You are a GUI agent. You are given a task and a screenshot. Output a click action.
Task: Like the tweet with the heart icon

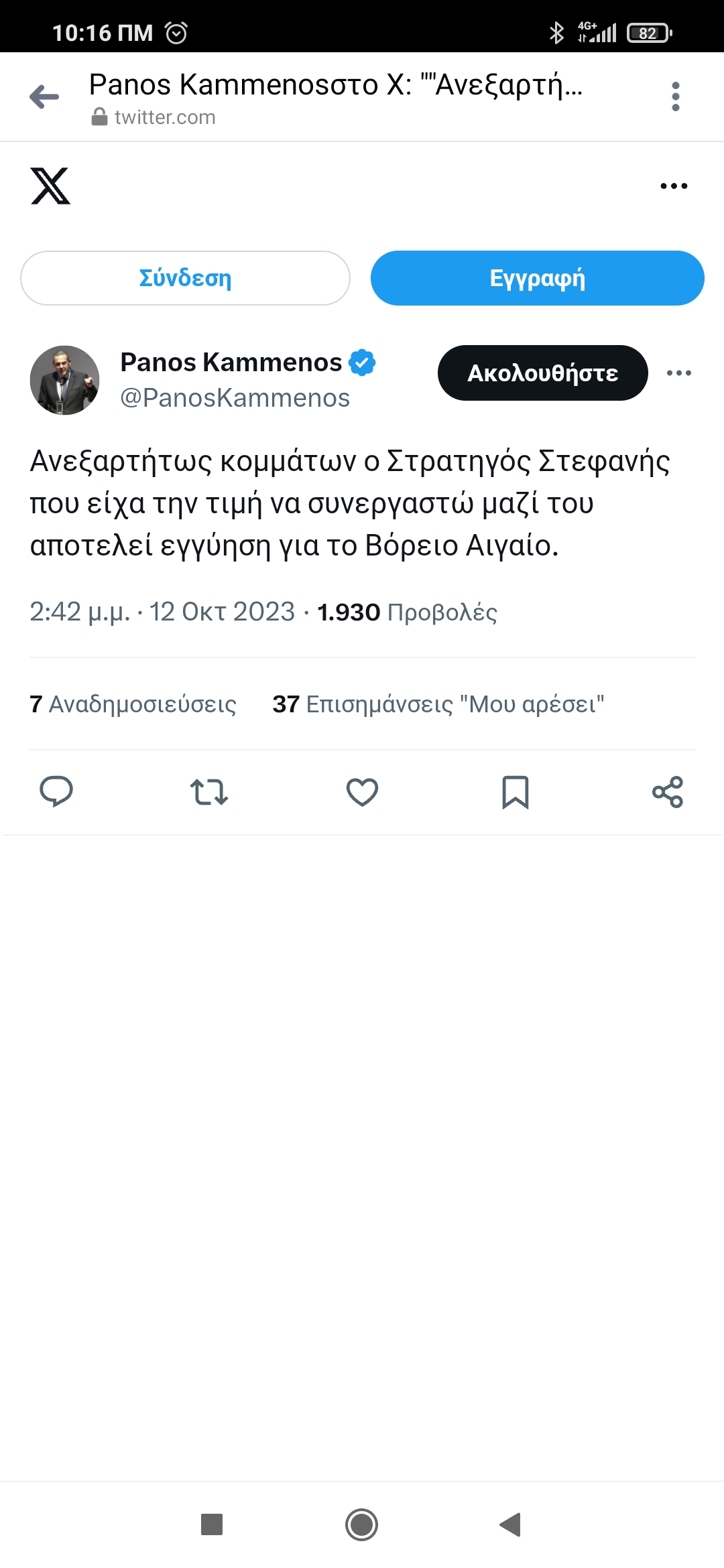coord(362,792)
